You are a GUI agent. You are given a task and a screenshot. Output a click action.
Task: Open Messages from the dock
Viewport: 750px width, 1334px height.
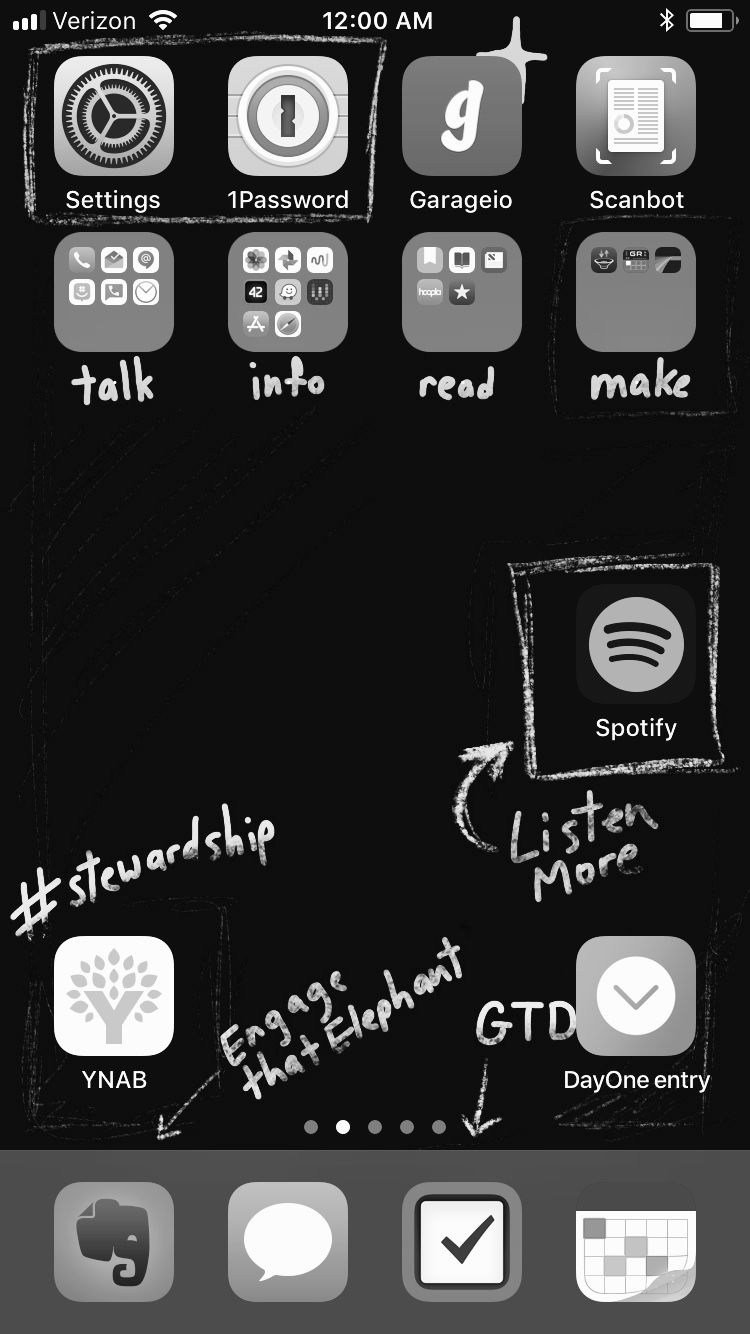(288, 1242)
